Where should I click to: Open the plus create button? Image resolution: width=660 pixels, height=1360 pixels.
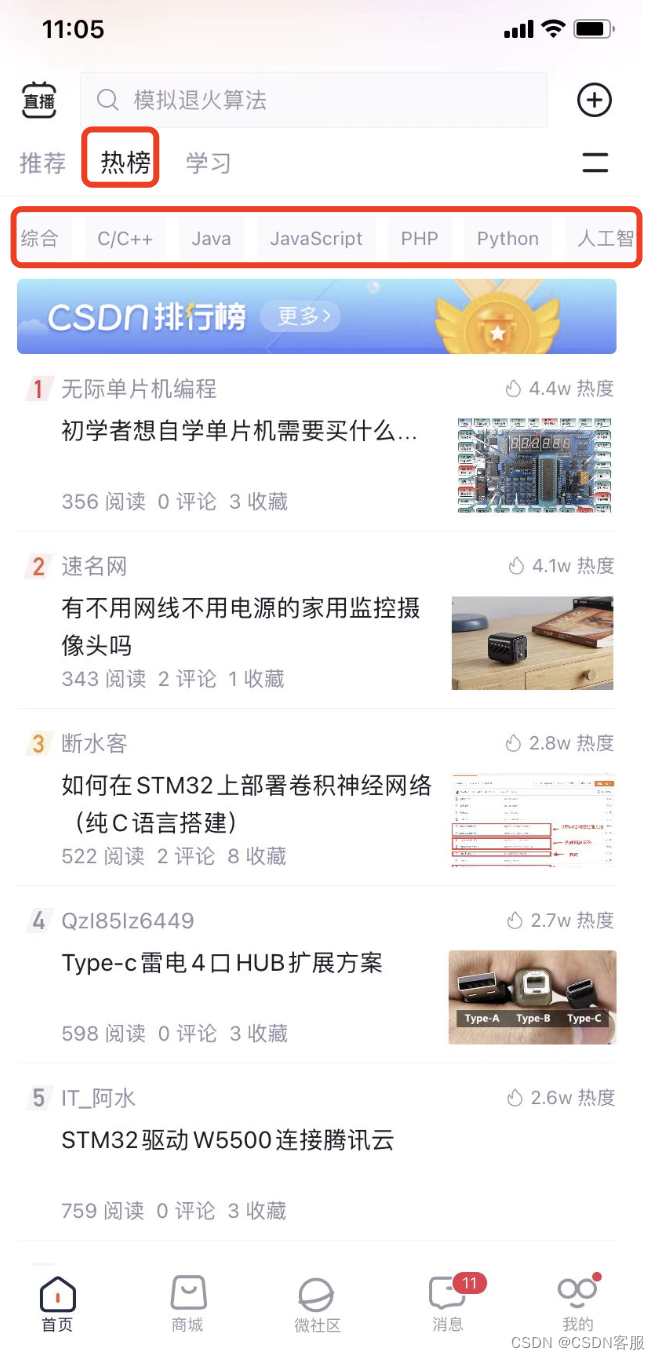tap(594, 100)
